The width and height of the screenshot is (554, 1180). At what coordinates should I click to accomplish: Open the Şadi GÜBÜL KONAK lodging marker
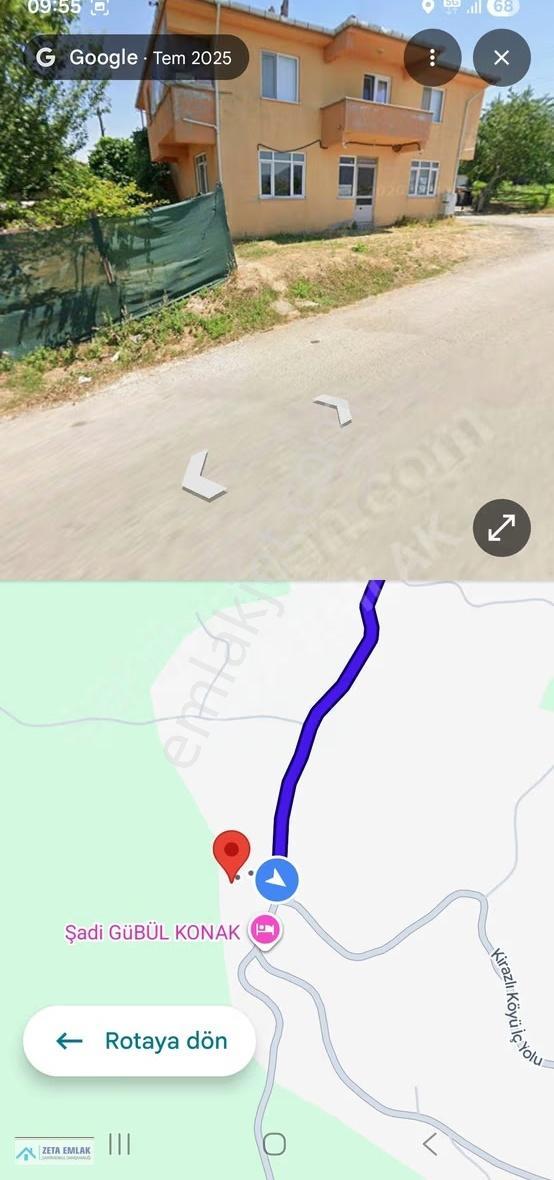click(x=265, y=931)
